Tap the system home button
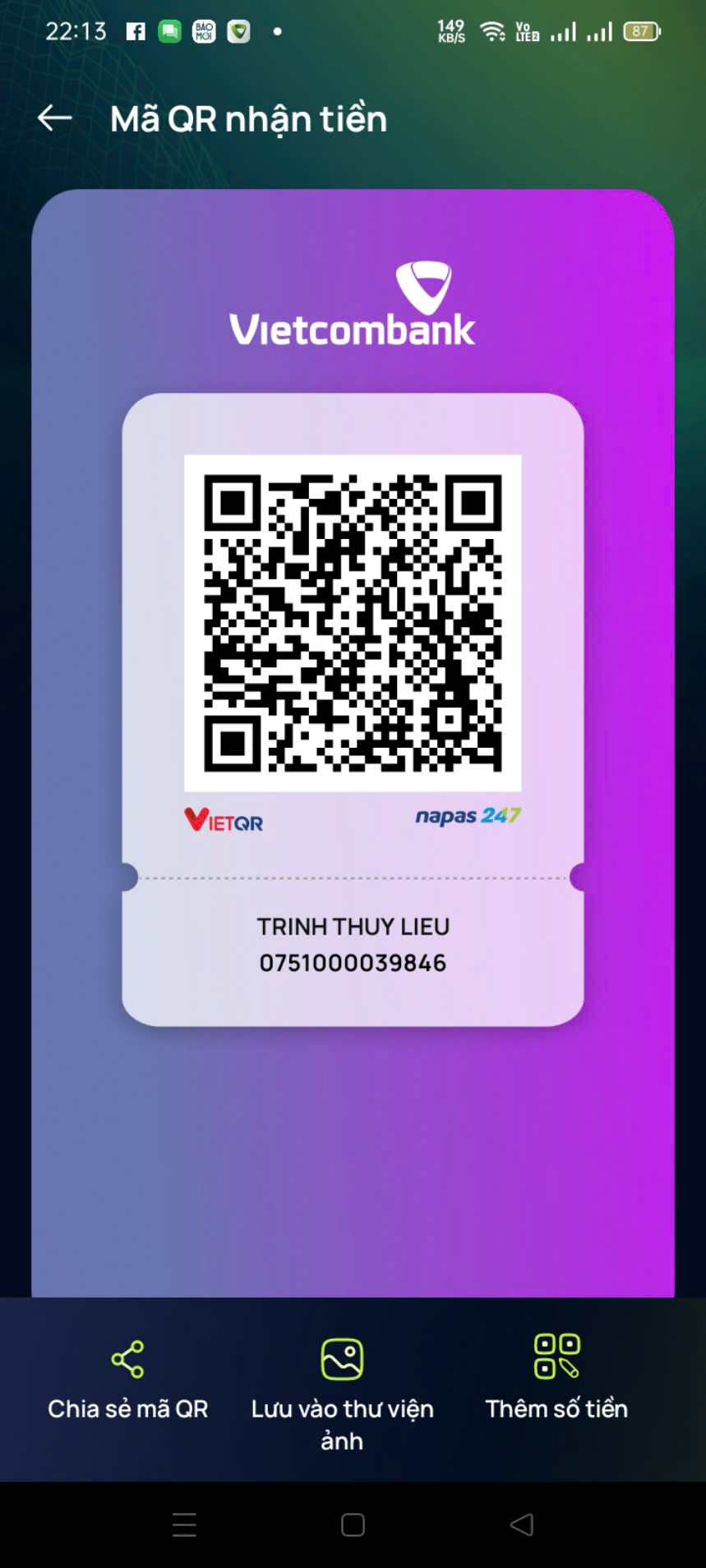This screenshot has height=1568, width=706. point(353,1525)
